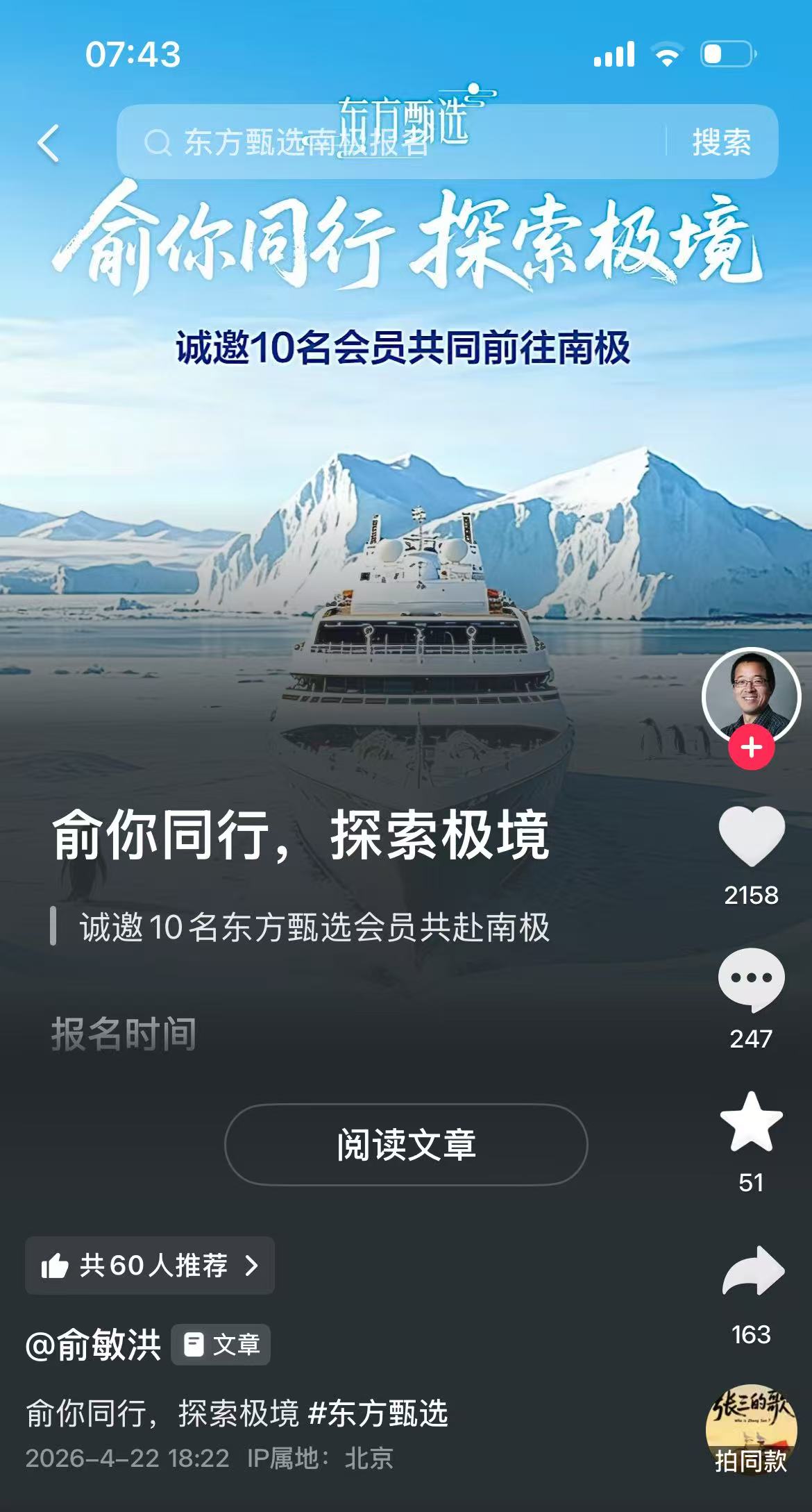Viewport: 812px width, 1512px height.
Task: Open the #东方甄选 hashtag
Action: coord(378,1413)
